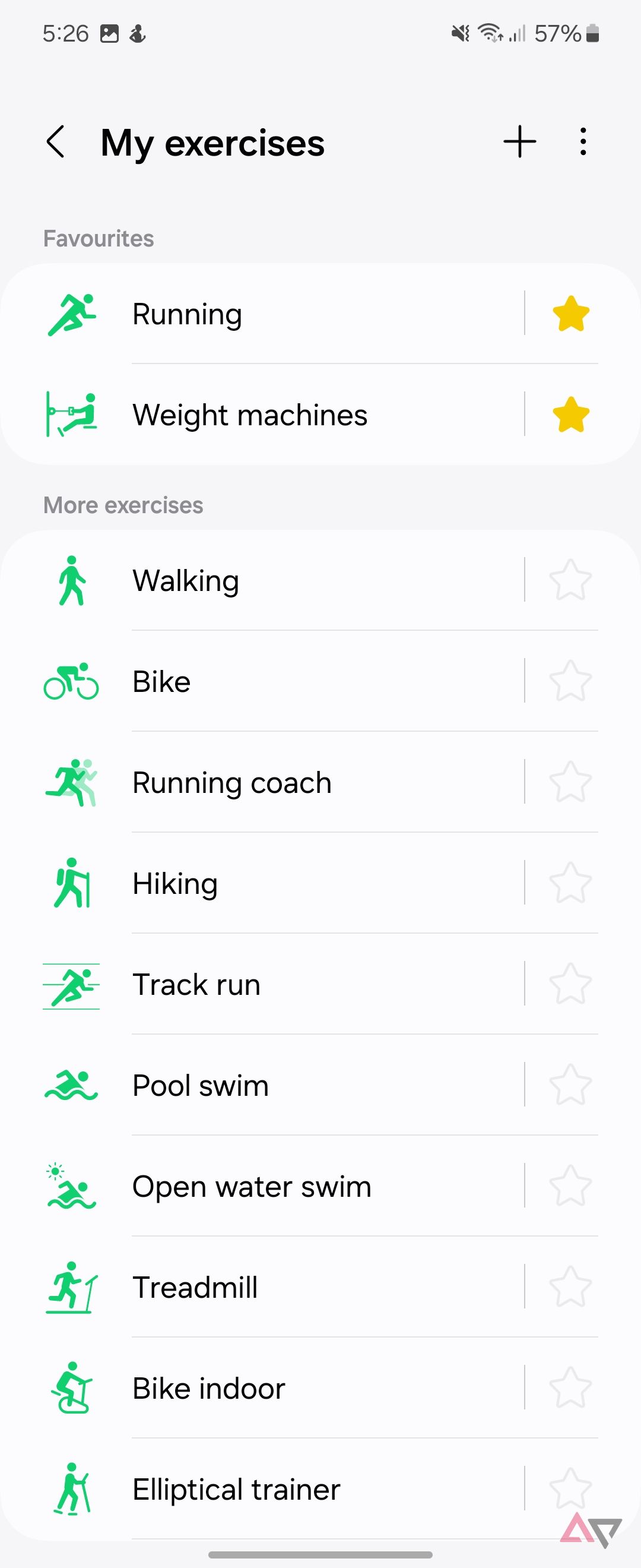Image resolution: width=641 pixels, height=1568 pixels.
Task: Tap the Running coach icon
Action: coord(71,782)
